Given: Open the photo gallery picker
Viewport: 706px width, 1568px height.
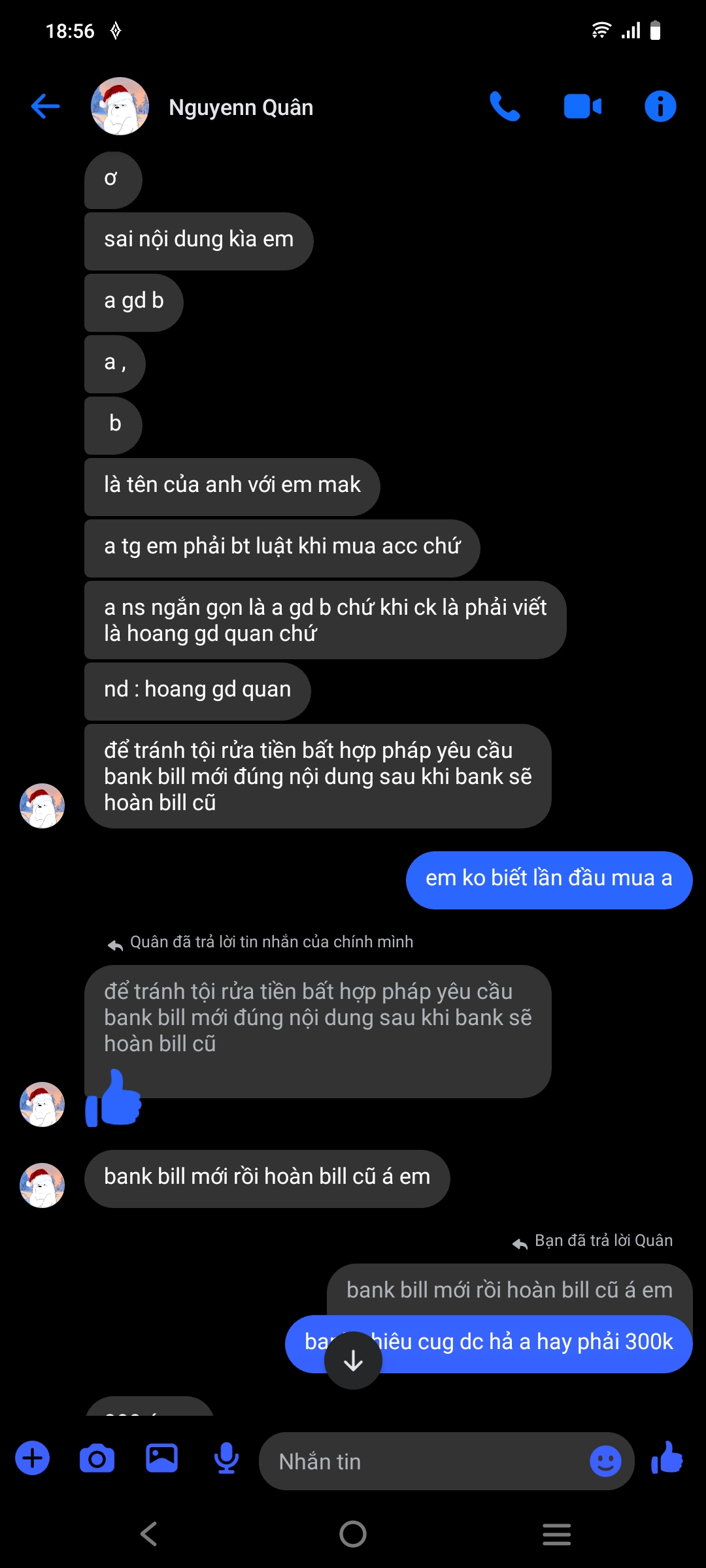Looking at the screenshot, I should click(x=161, y=1458).
